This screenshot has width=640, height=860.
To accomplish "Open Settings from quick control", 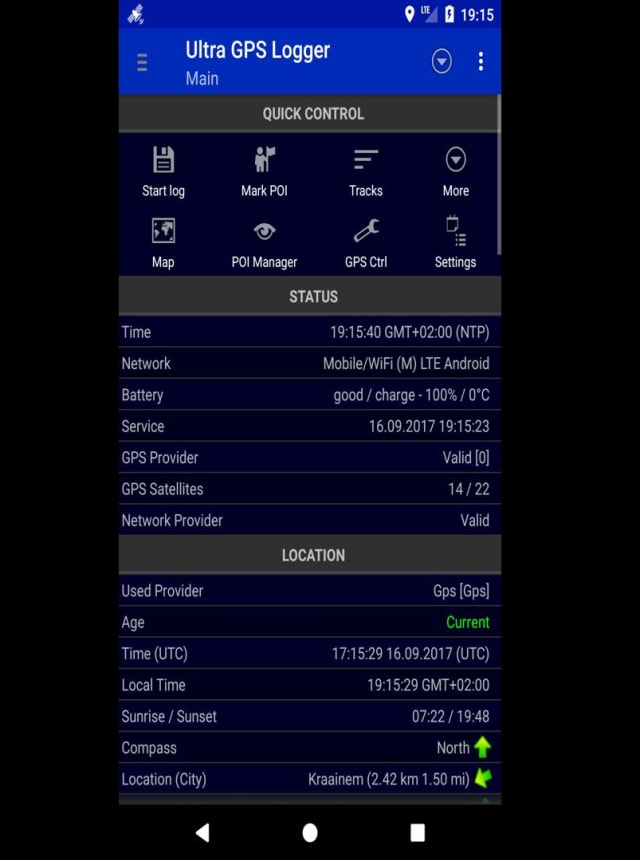I will point(455,243).
